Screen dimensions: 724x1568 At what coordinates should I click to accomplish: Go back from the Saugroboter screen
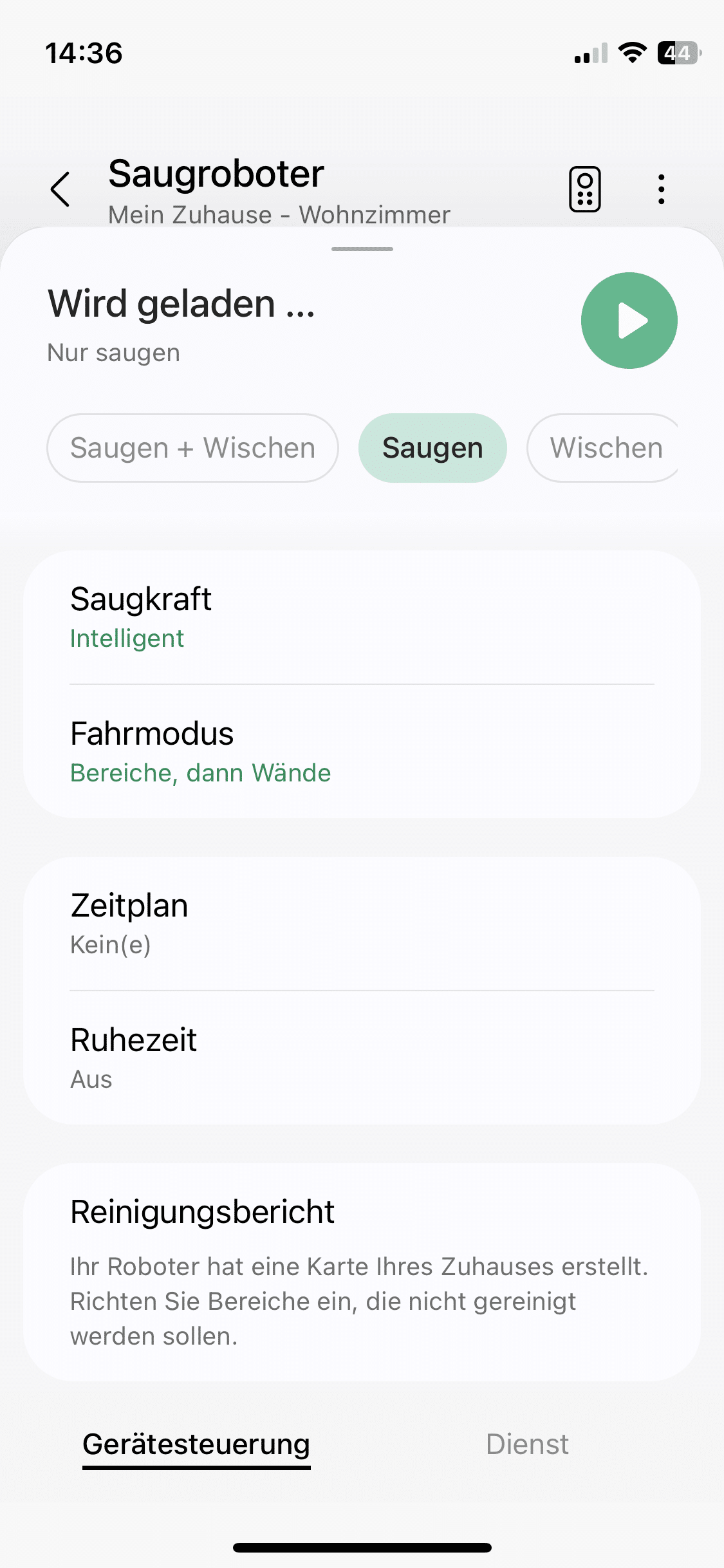[x=60, y=189]
